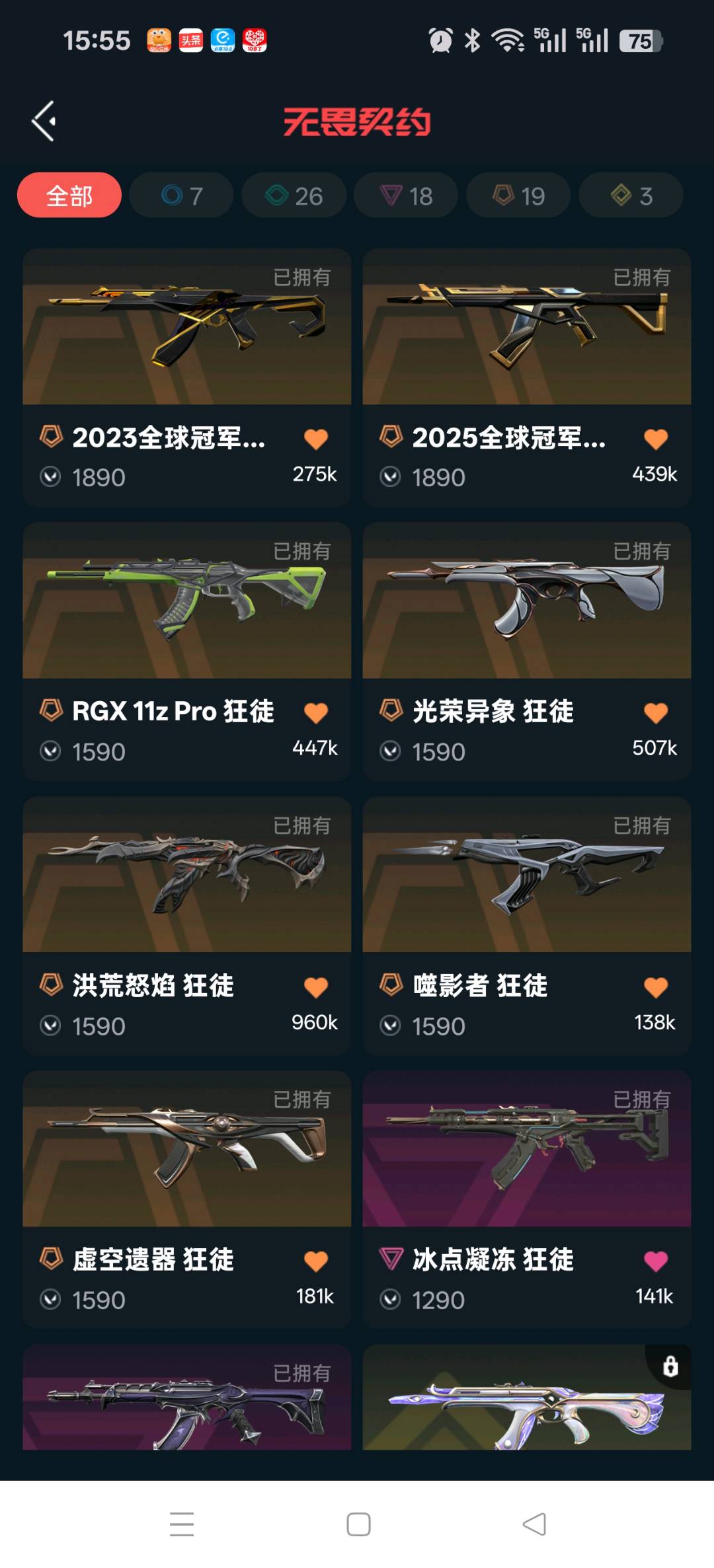Filter by the yellow tier showing 3
The image size is (714, 1568).
[631, 196]
